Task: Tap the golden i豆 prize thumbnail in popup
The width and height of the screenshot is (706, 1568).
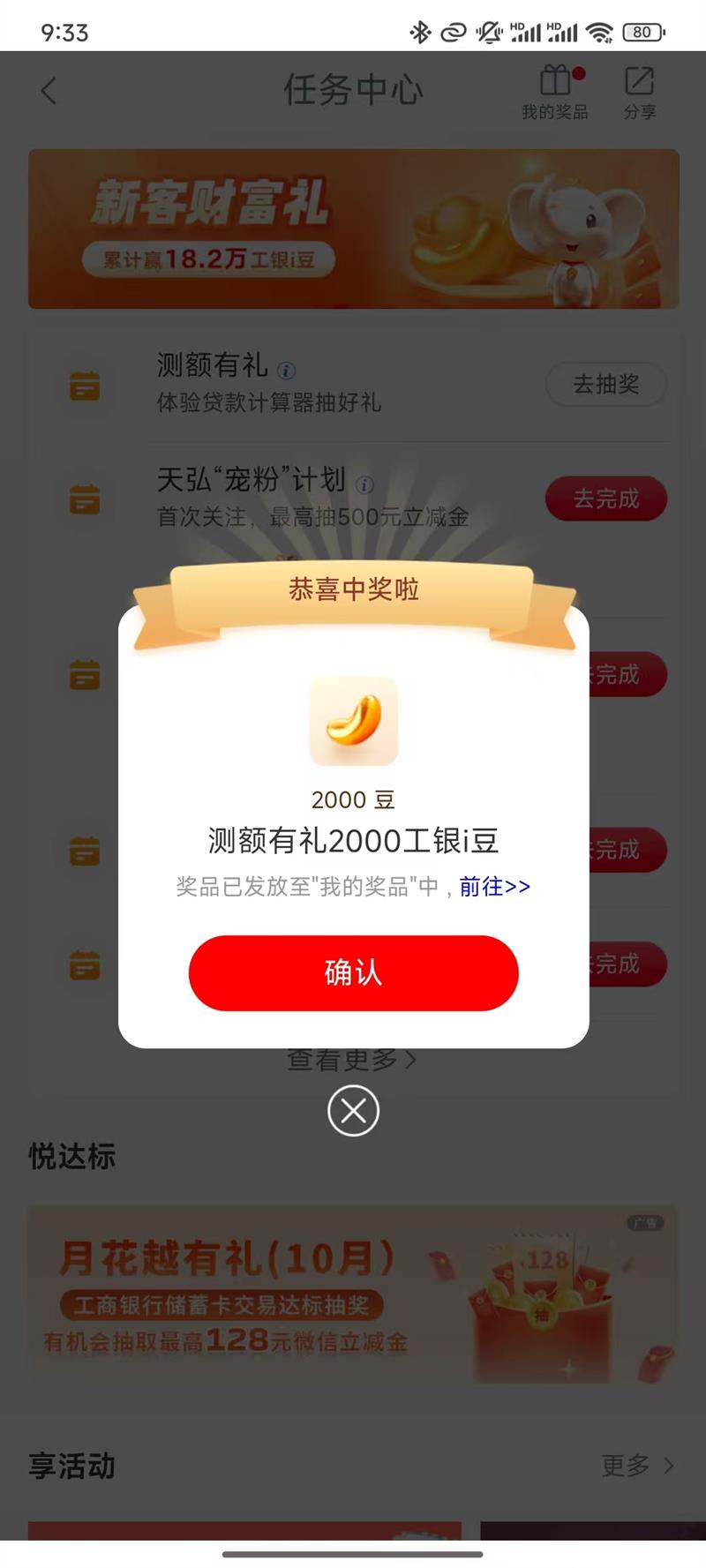Action: 353,721
